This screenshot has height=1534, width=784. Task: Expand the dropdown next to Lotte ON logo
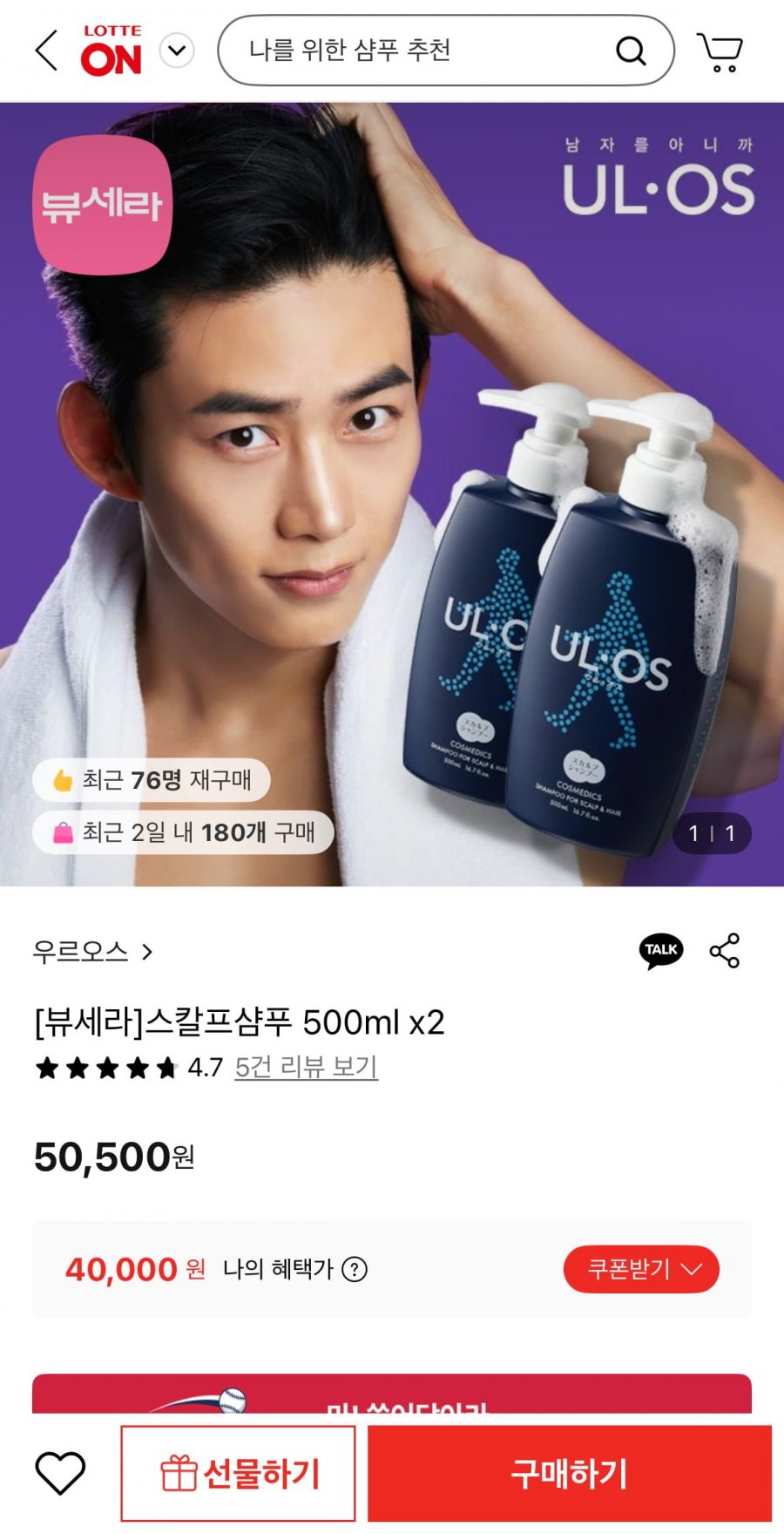pos(177,51)
